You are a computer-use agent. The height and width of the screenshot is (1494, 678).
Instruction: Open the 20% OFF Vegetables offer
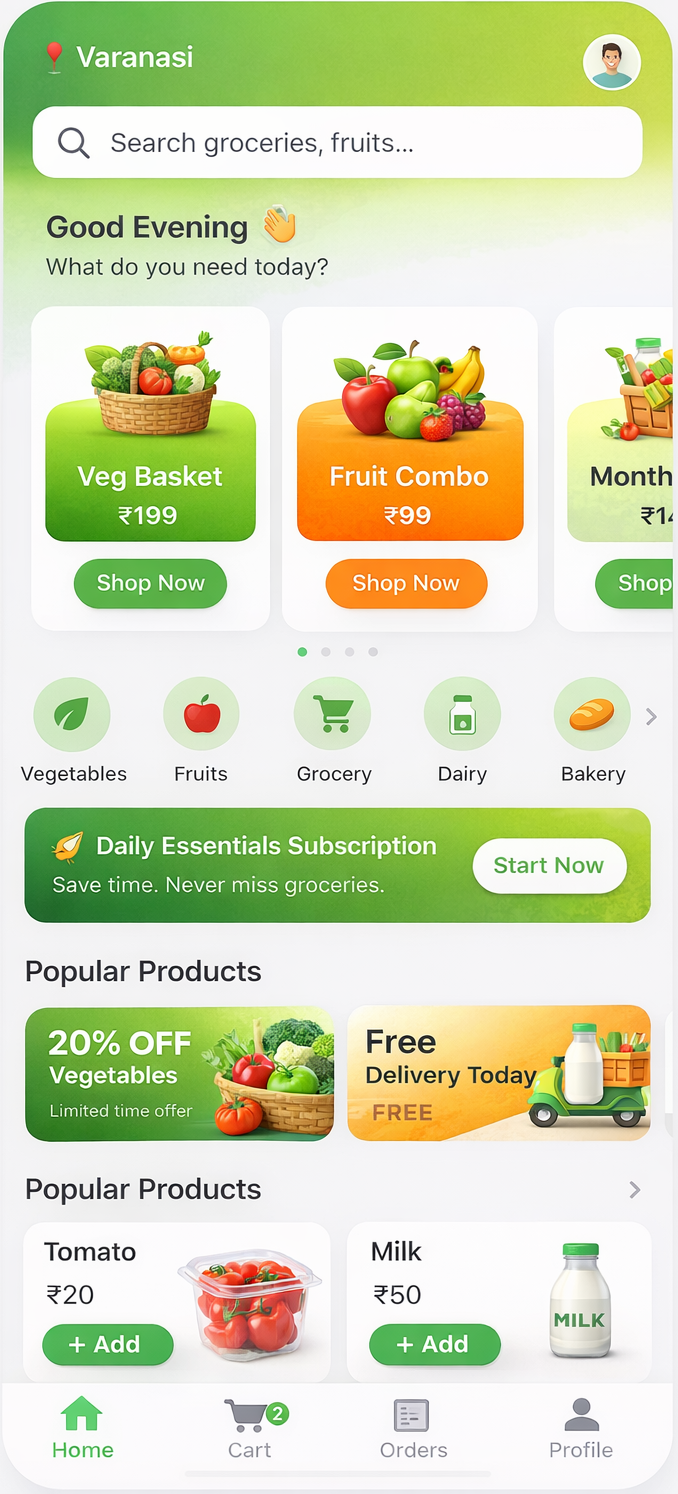179,1074
